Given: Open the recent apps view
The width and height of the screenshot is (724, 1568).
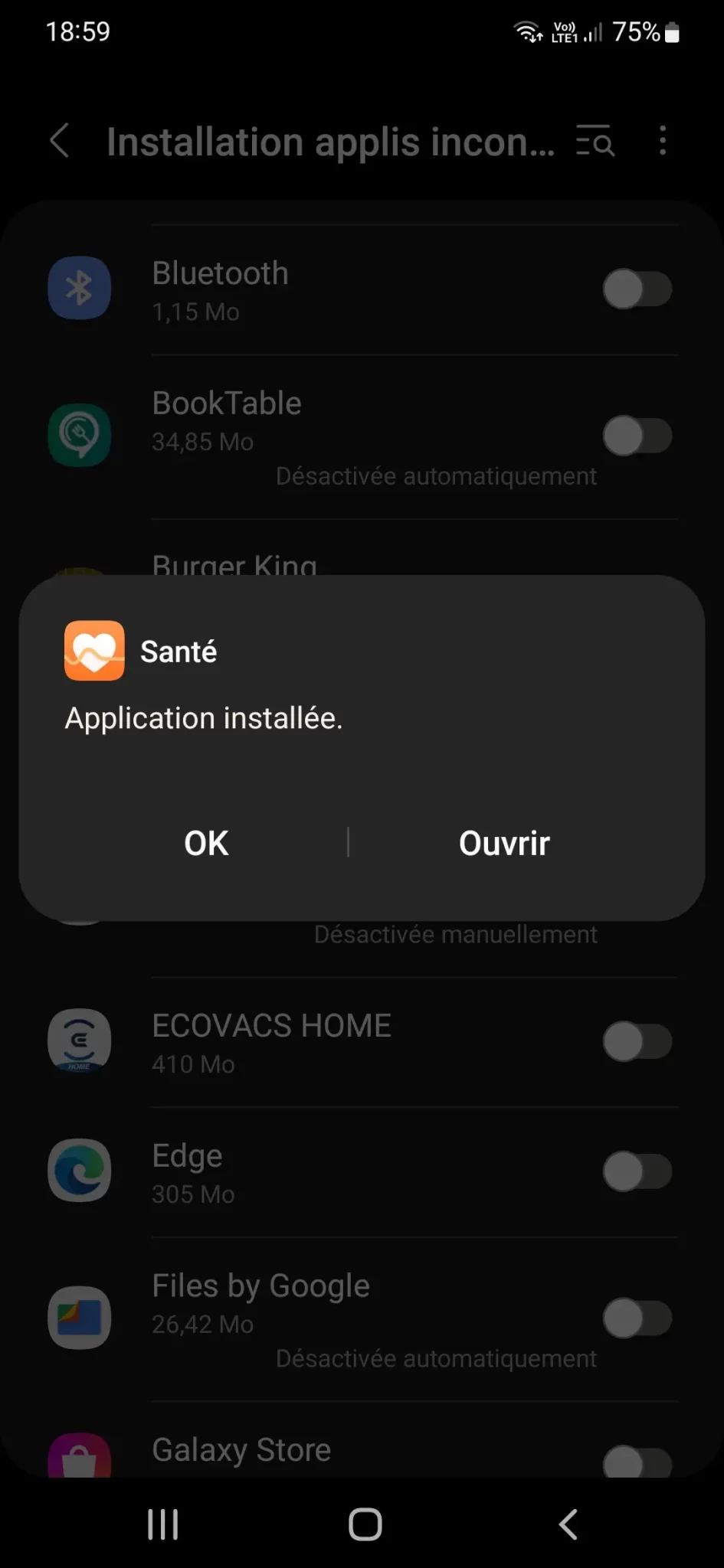Looking at the screenshot, I should pyautogui.click(x=162, y=1524).
